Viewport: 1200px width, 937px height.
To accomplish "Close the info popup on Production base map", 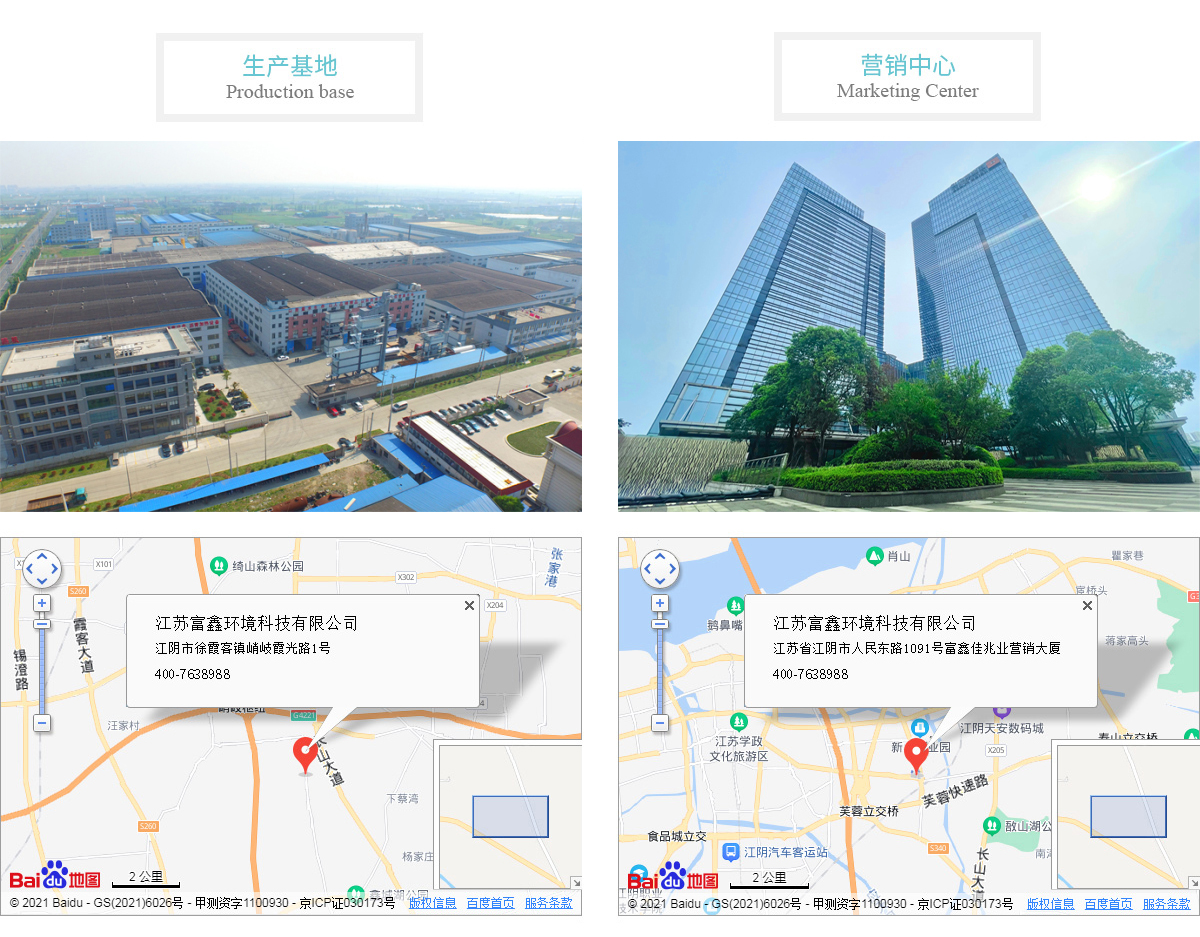I will click(469, 605).
